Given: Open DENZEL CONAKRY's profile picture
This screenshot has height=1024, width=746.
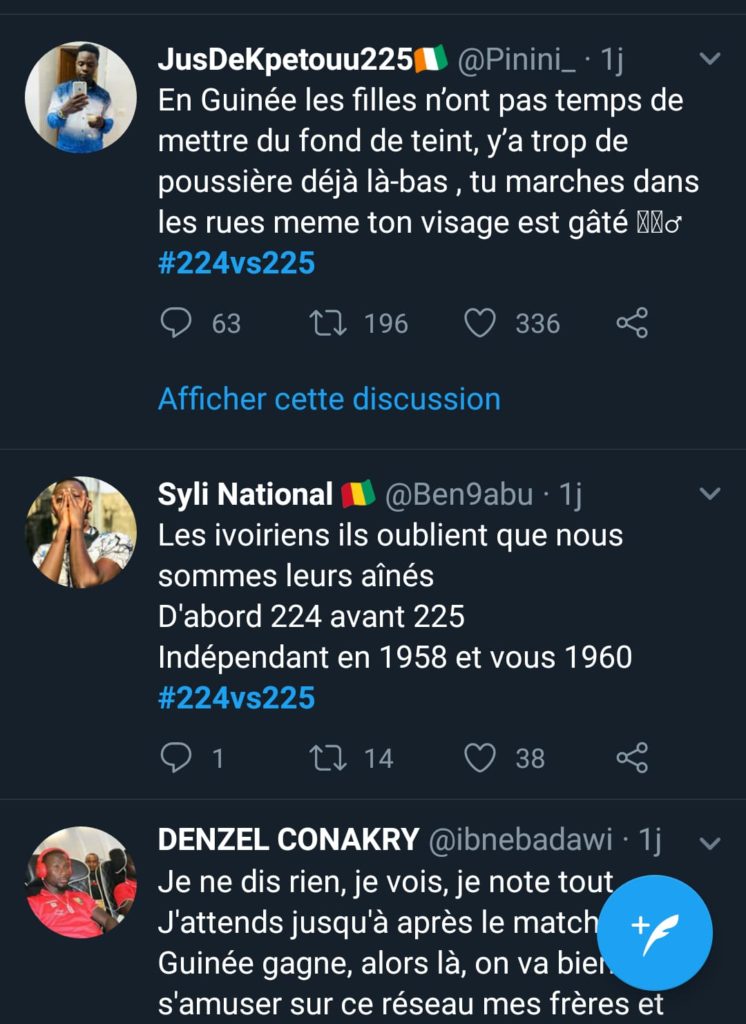Looking at the screenshot, I should [80, 882].
